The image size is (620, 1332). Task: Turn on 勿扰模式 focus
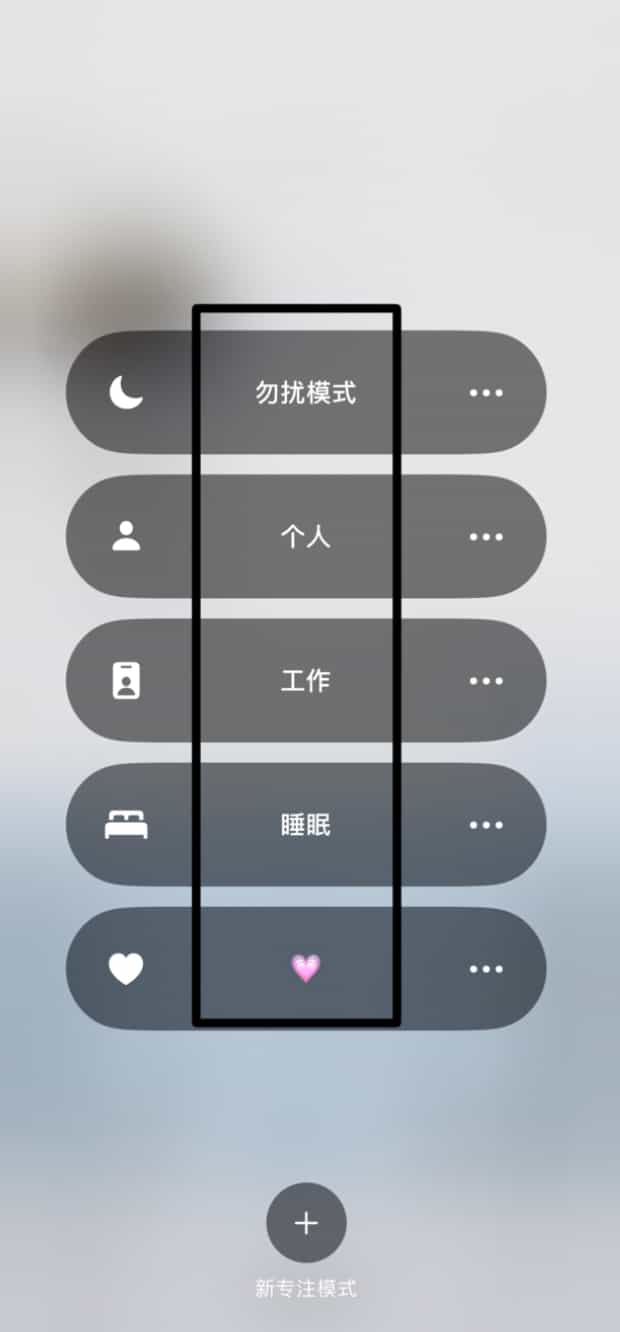[x=305, y=393]
